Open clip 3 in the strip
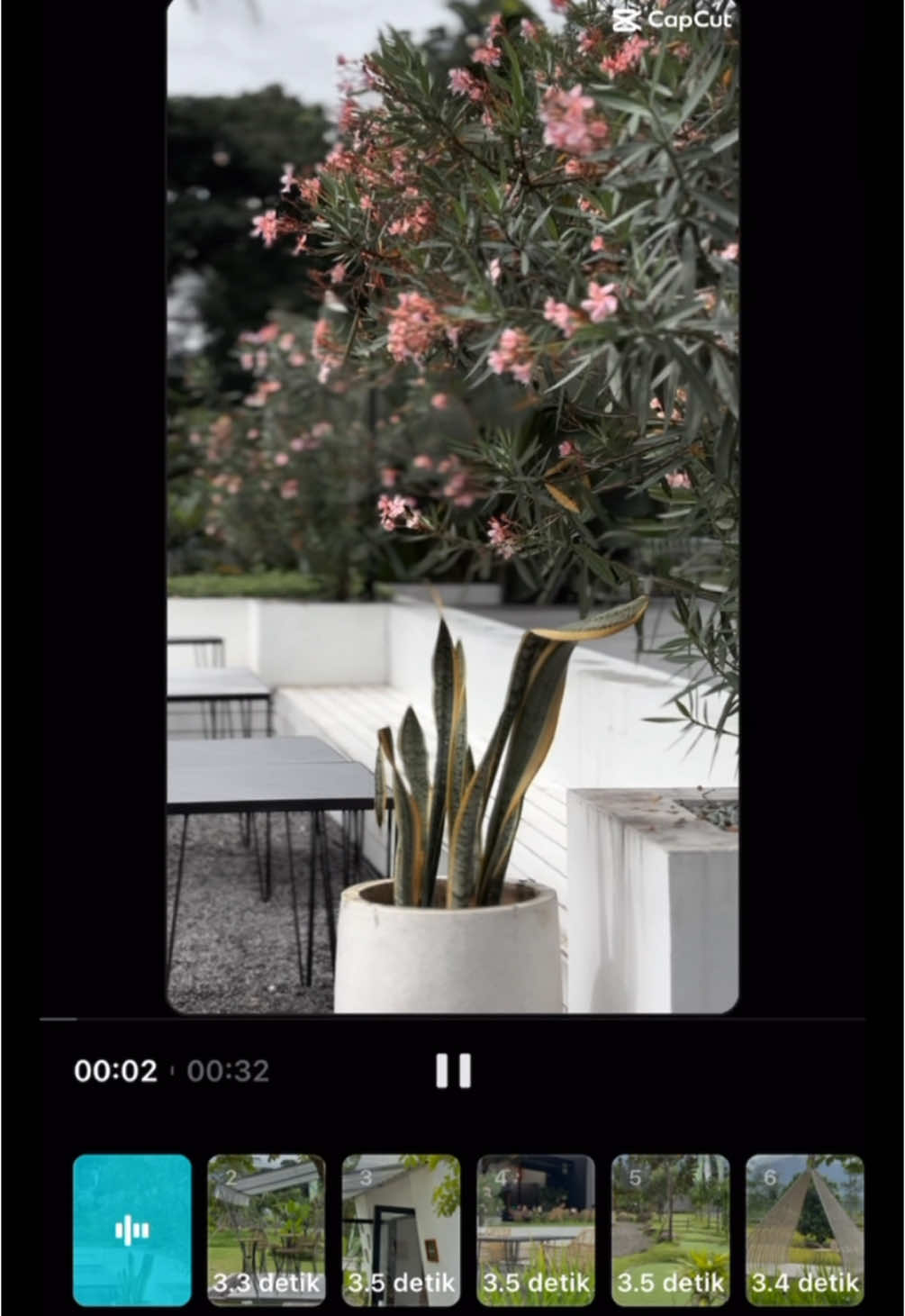The image size is (905, 1316). [x=401, y=1230]
